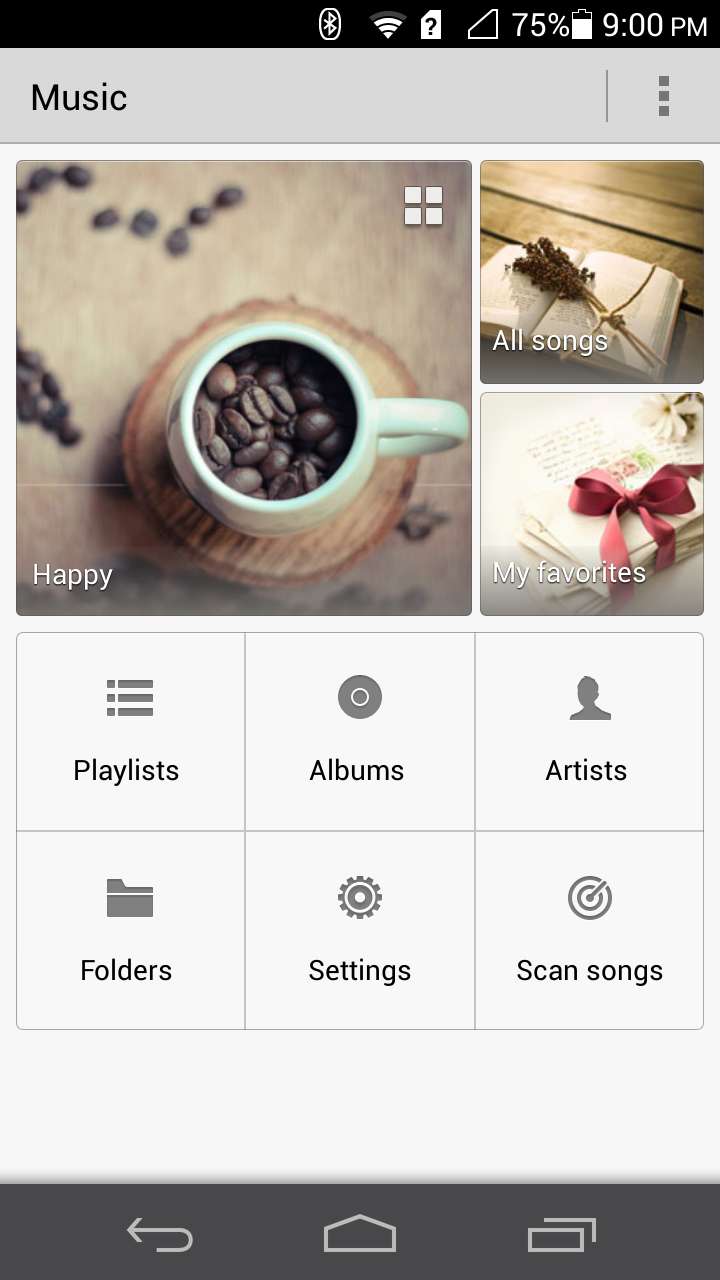Image resolution: width=720 pixels, height=1280 pixels.
Task: Open the My favorites tile
Action: 592,504
